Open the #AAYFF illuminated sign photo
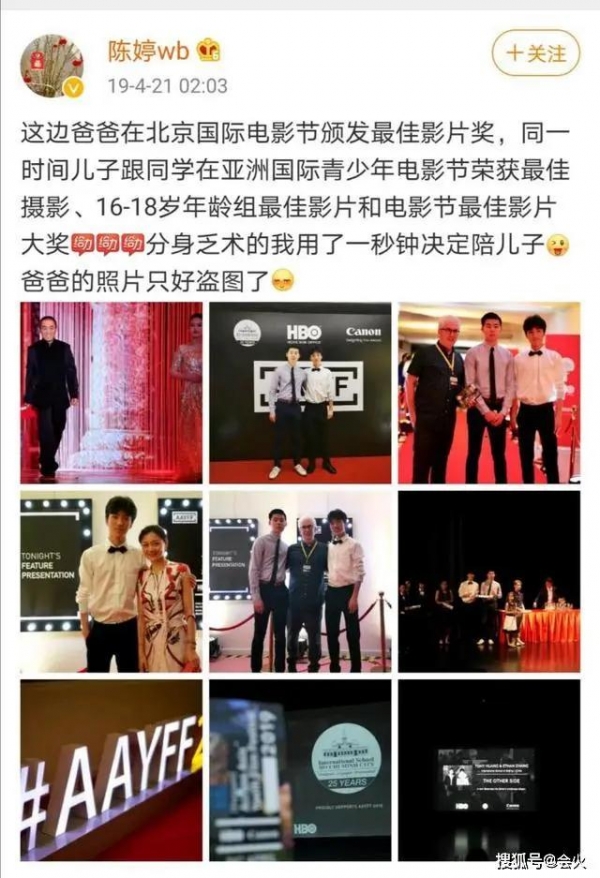Viewport: 600px width, 878px height. [111, 769]
